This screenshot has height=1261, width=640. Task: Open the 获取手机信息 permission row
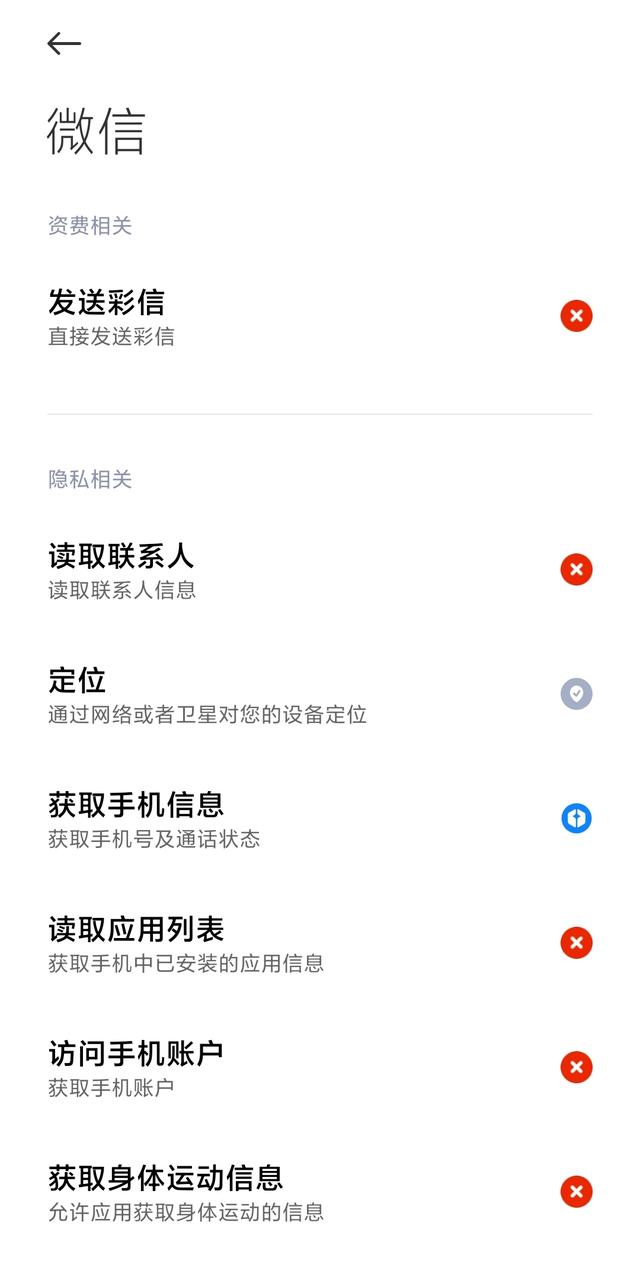pyautogui.click(x=320, y=819)
